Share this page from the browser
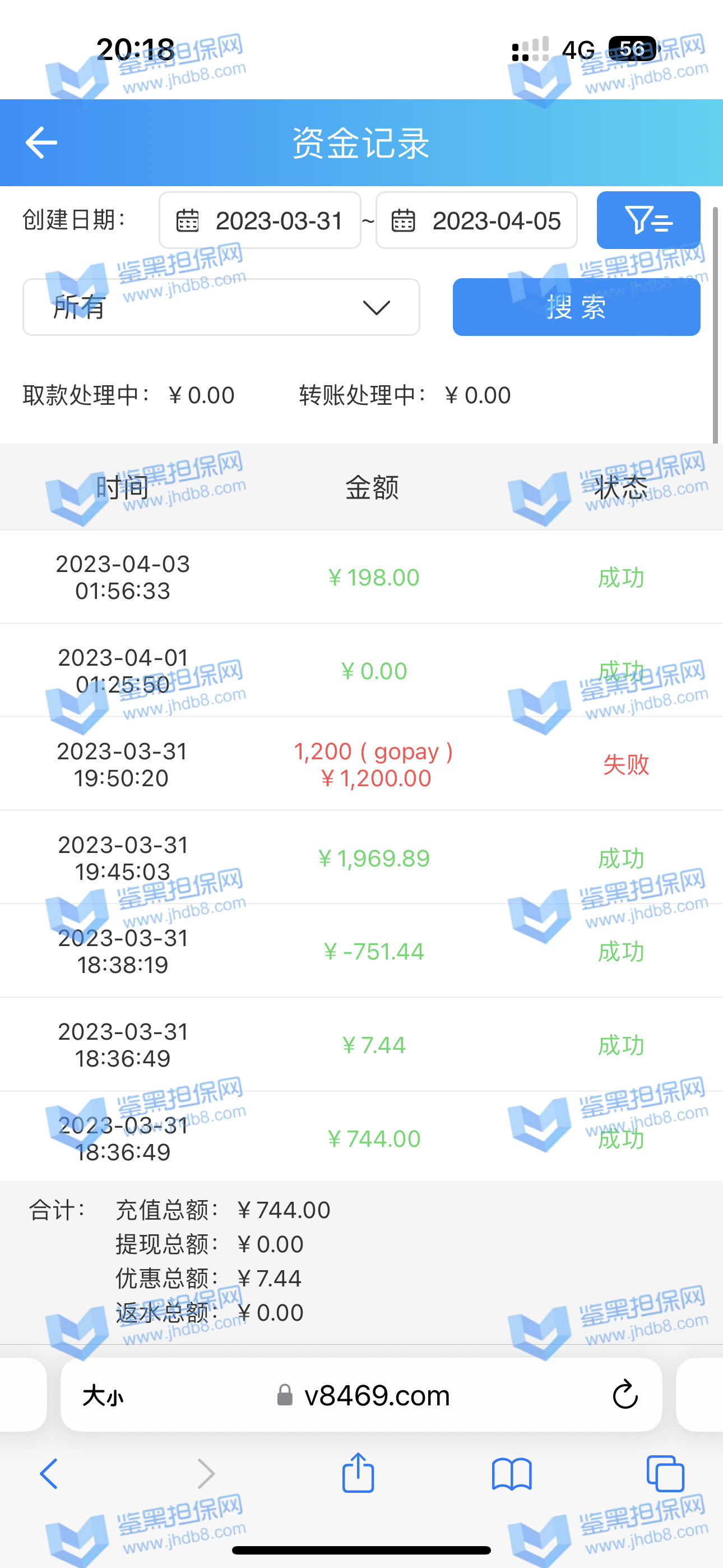Viewport: 723px width, 1568px height. 358,1473
